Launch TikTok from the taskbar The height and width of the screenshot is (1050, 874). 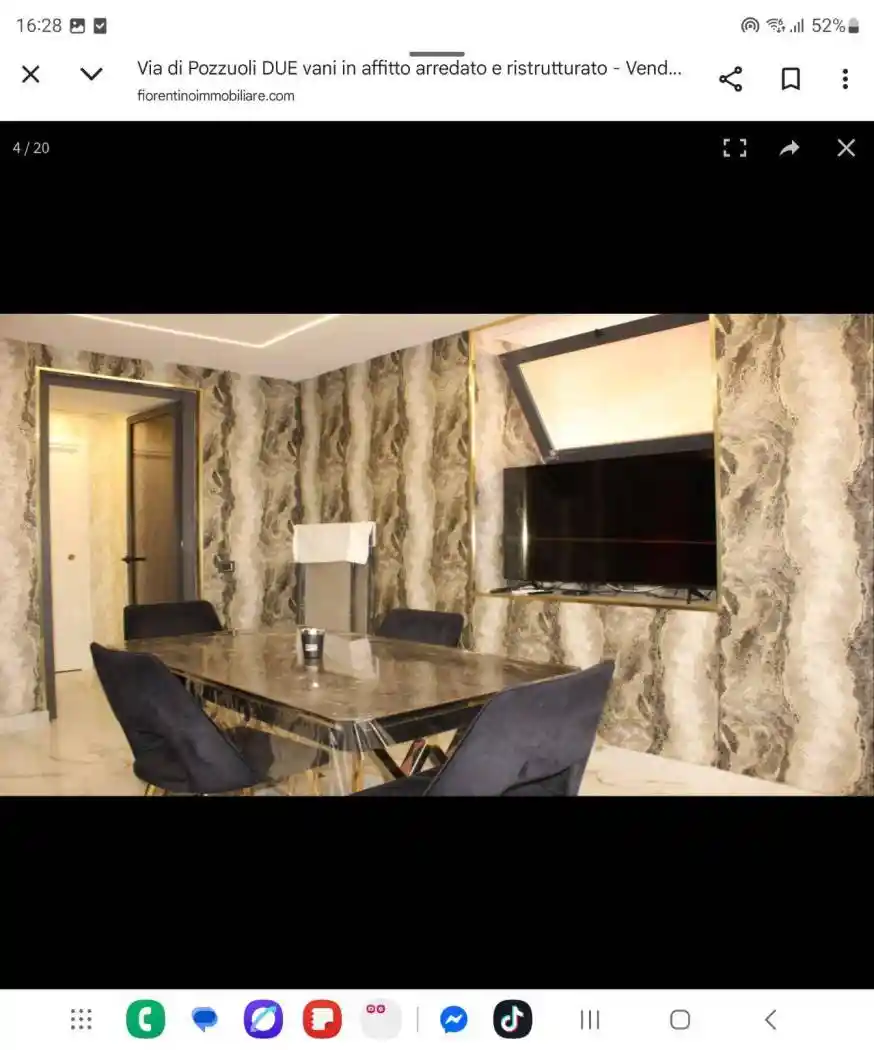point(512,1019)
